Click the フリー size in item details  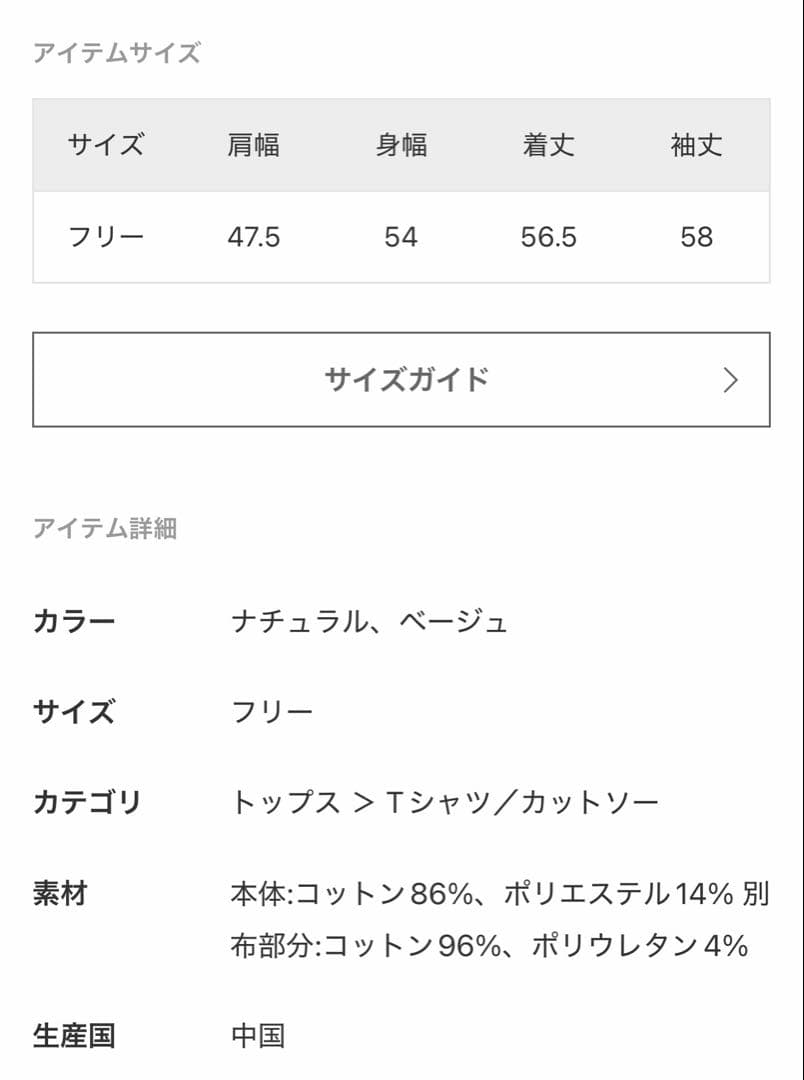click(x=271, y=710)
